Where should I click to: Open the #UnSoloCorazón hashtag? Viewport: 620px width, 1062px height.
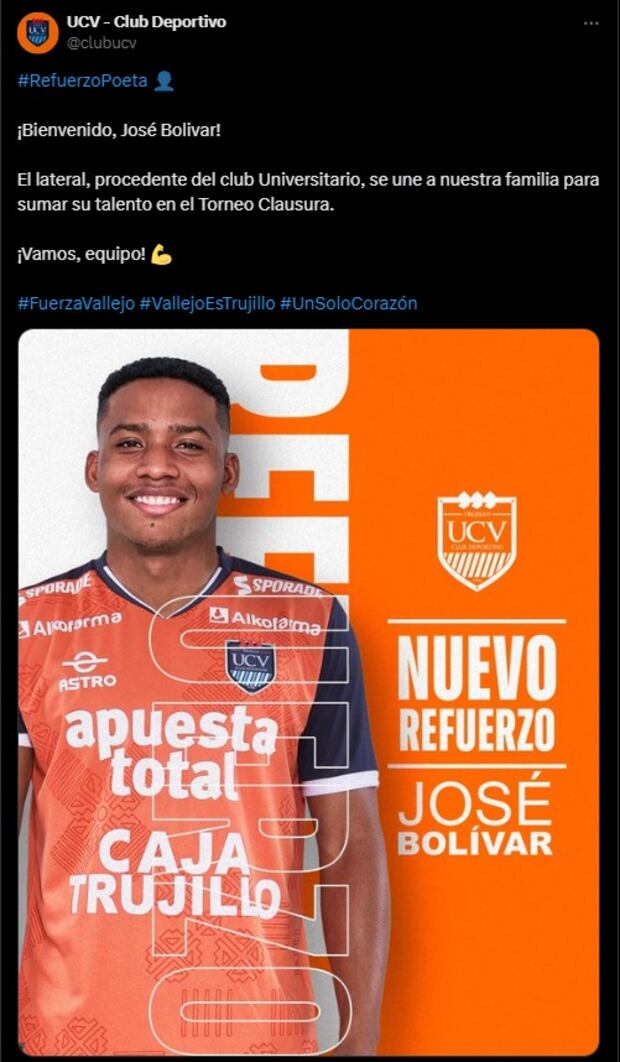[x=348, y=303]
